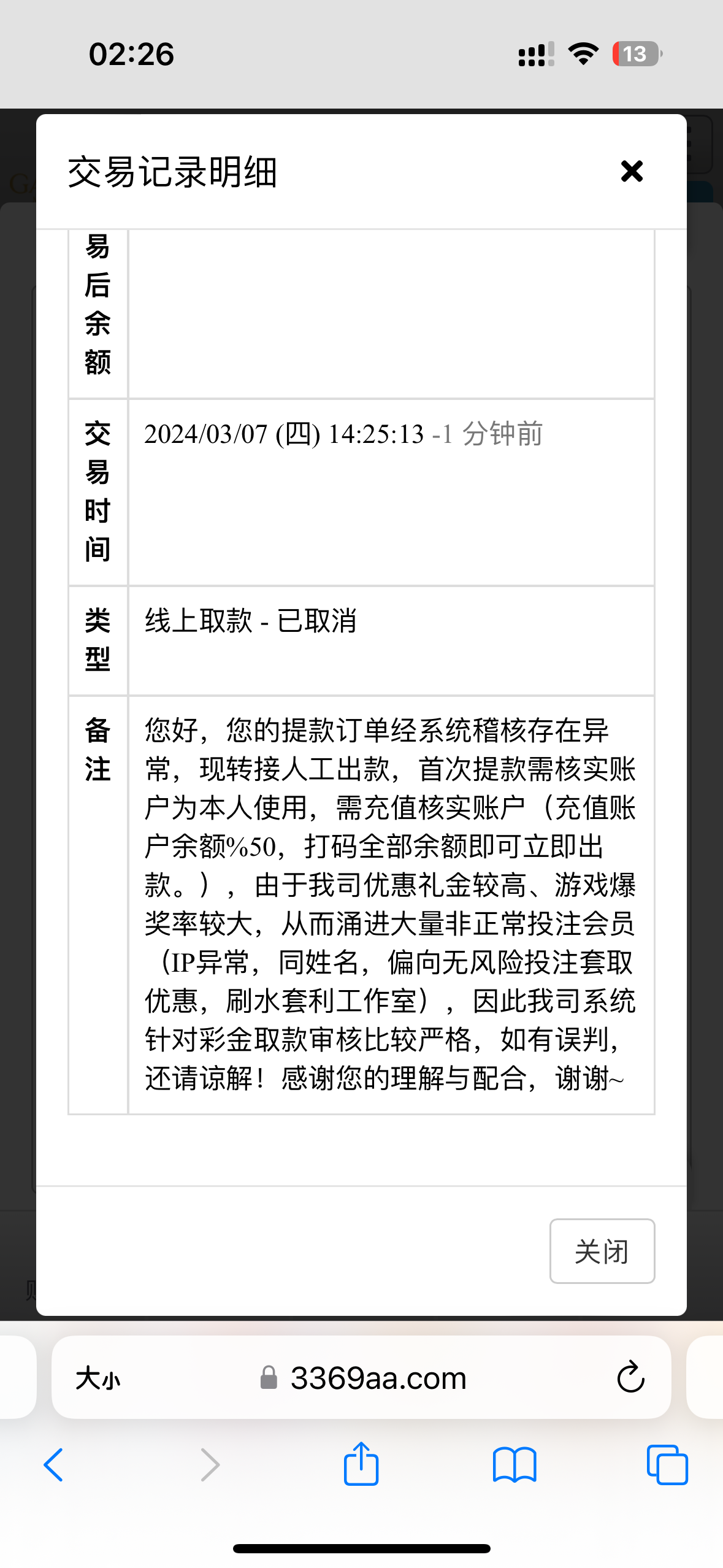Image resolution: width=723 pixels, height=1568 pixels.
Task: Tap the 3369aa.com address bar
Action: (x=378, y=1378)
